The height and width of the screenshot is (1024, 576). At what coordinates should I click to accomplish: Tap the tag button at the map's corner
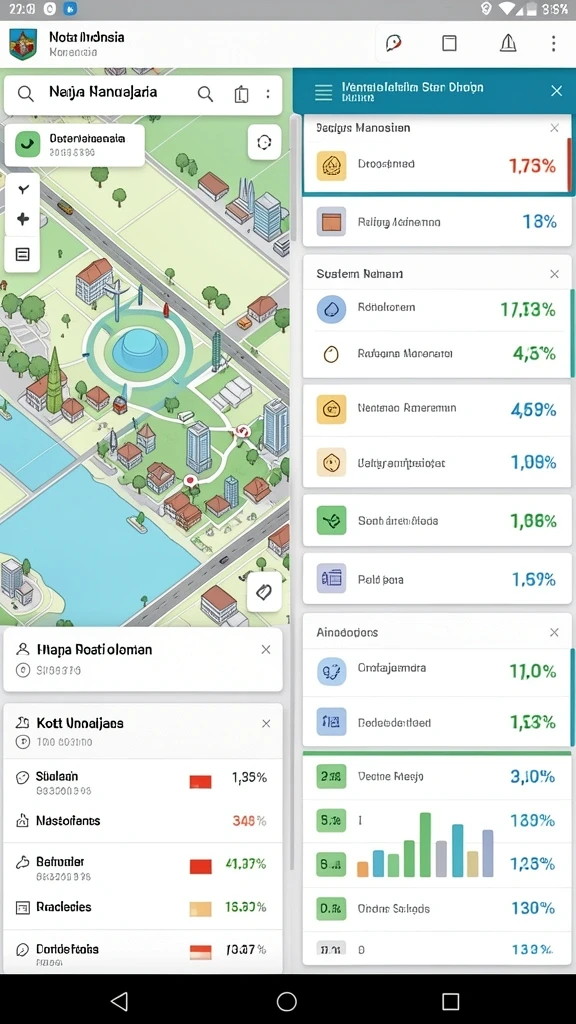point(264,592)
